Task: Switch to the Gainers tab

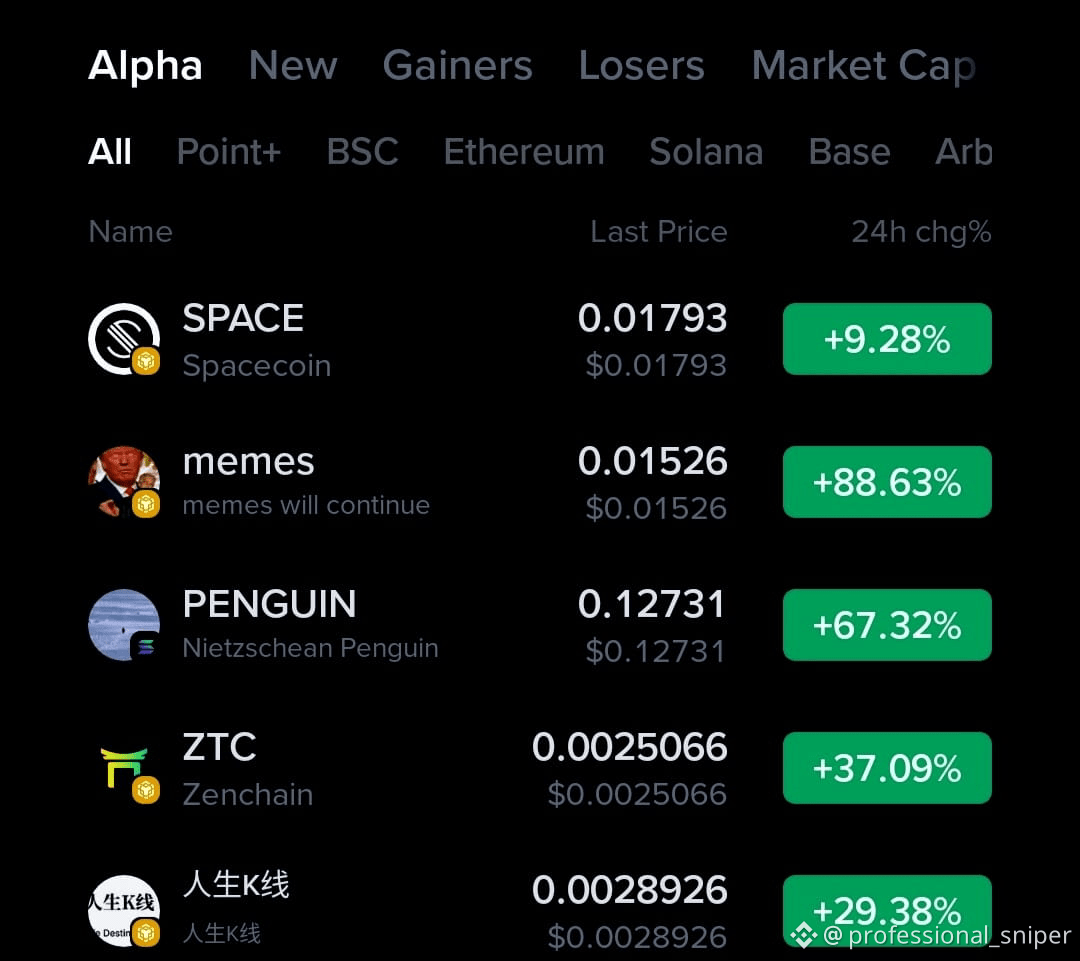Action: [457, 66]
